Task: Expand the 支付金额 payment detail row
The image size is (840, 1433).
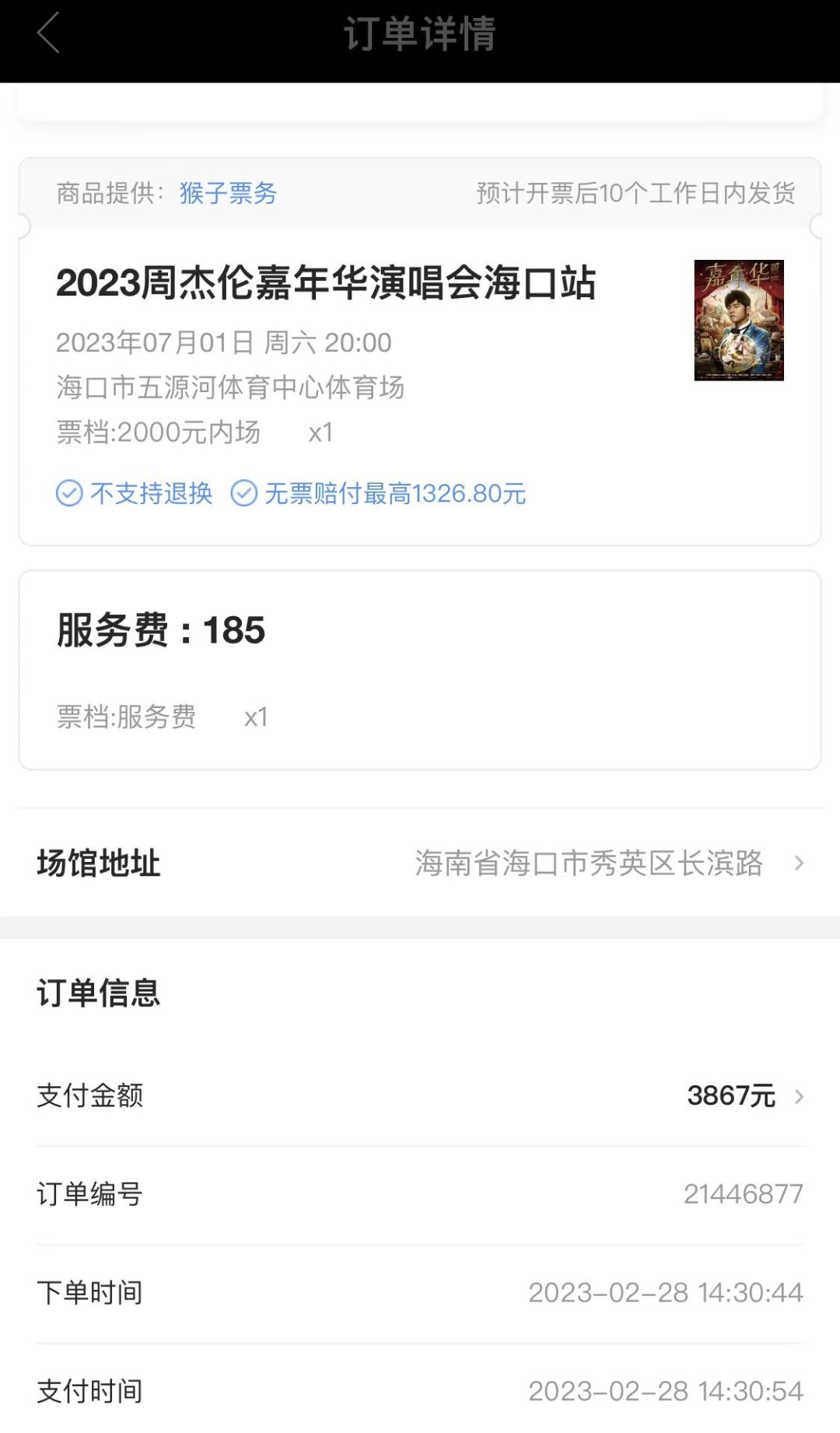Action: (799, 1097)
